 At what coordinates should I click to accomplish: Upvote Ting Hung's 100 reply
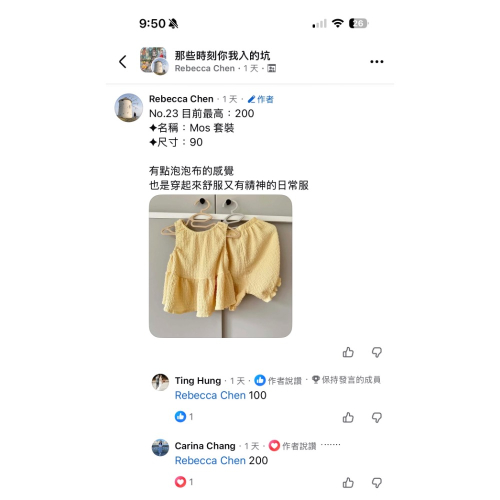[x=348, y=417]
